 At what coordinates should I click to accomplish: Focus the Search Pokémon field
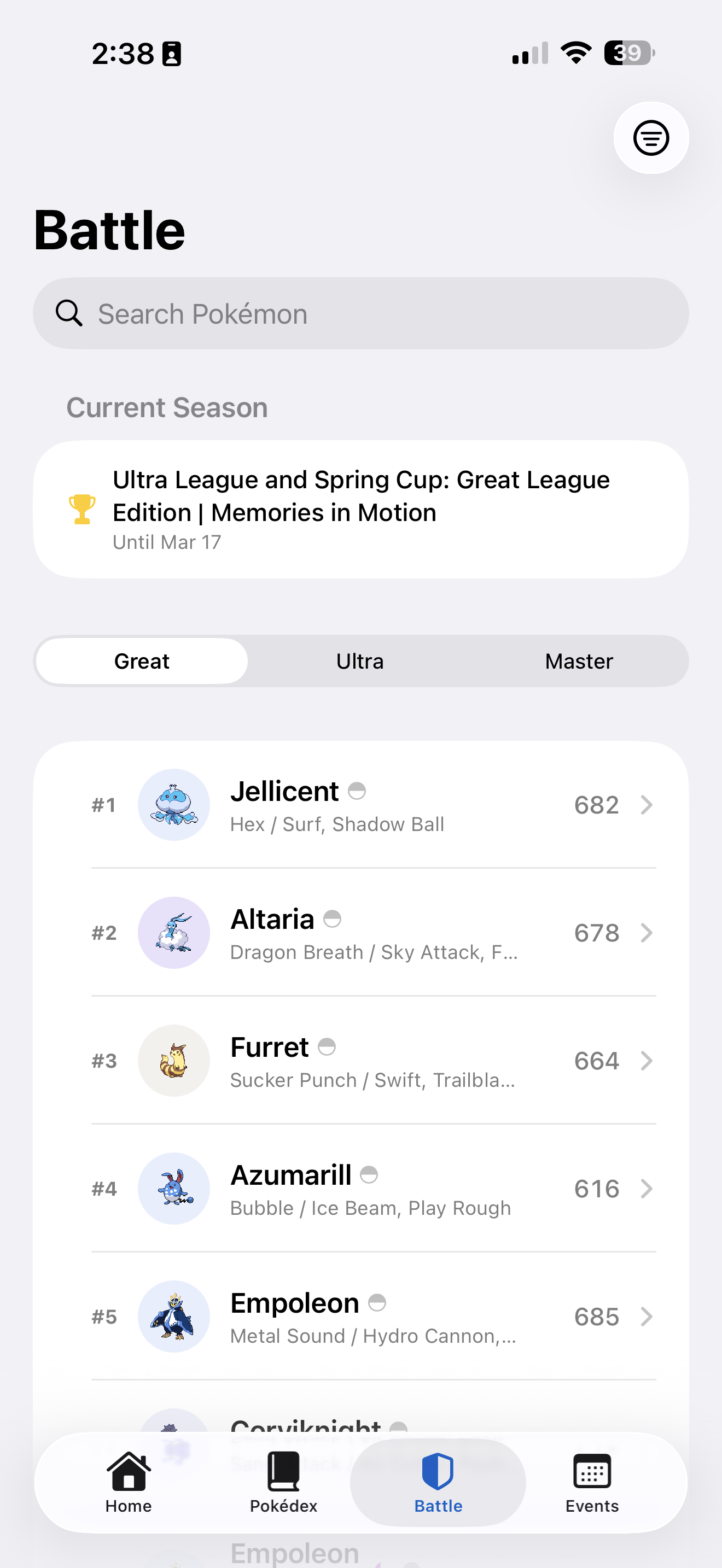point(361,313)
